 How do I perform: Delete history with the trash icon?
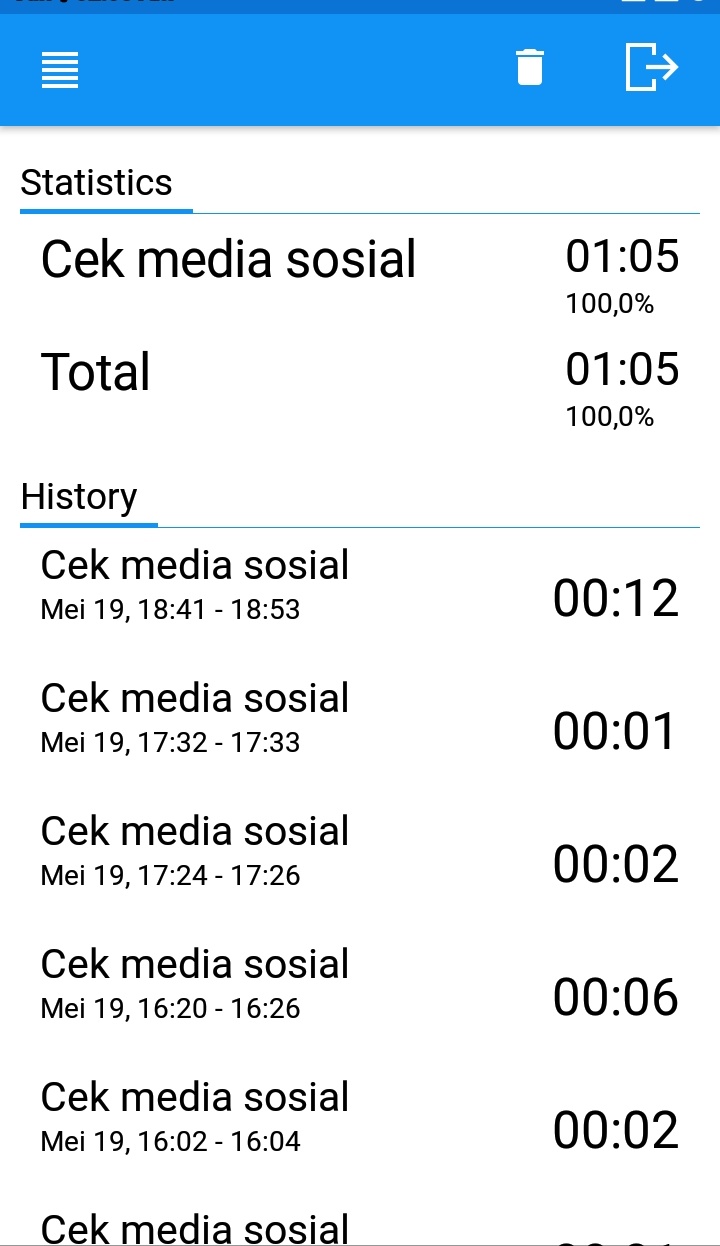pos(529,68)
